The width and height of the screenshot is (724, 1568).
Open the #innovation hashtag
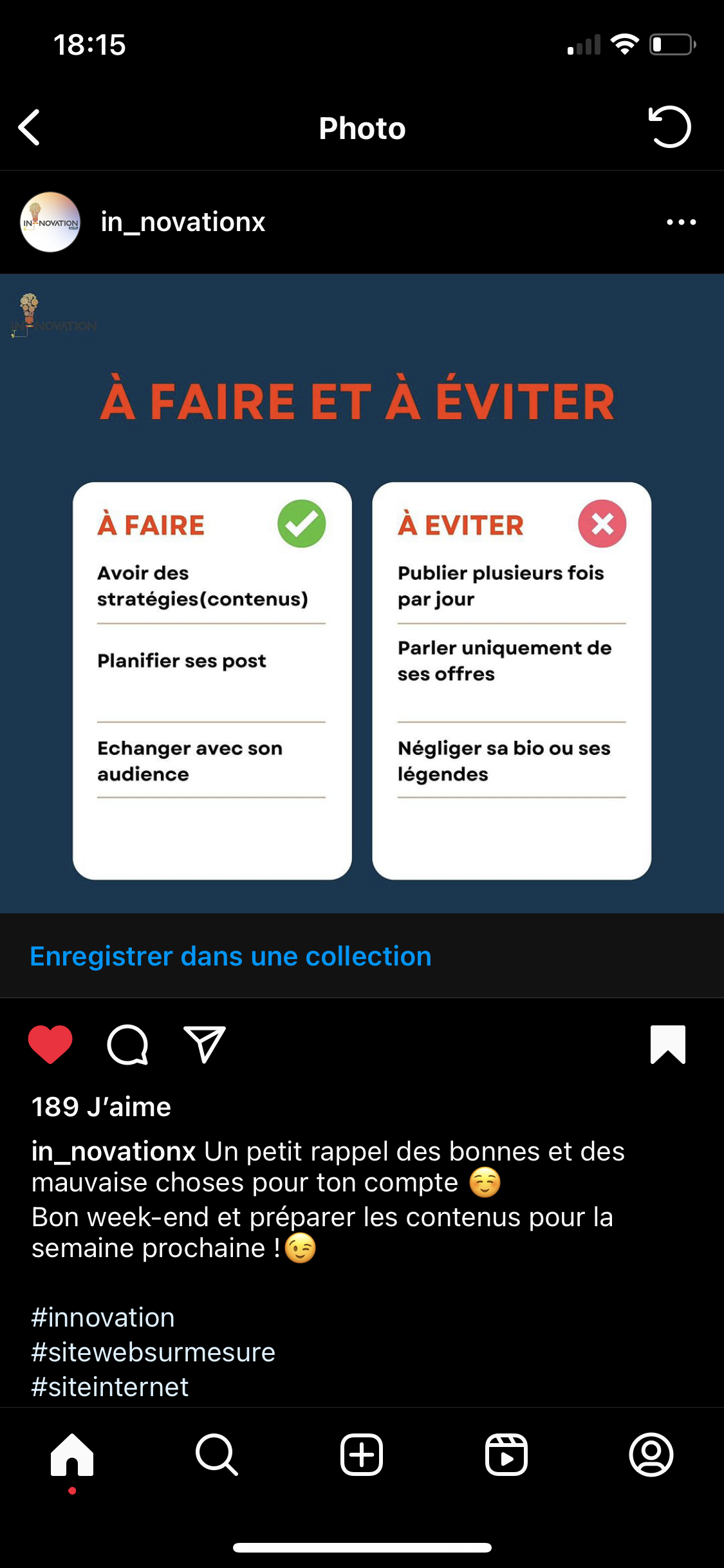pos(103,1318)
